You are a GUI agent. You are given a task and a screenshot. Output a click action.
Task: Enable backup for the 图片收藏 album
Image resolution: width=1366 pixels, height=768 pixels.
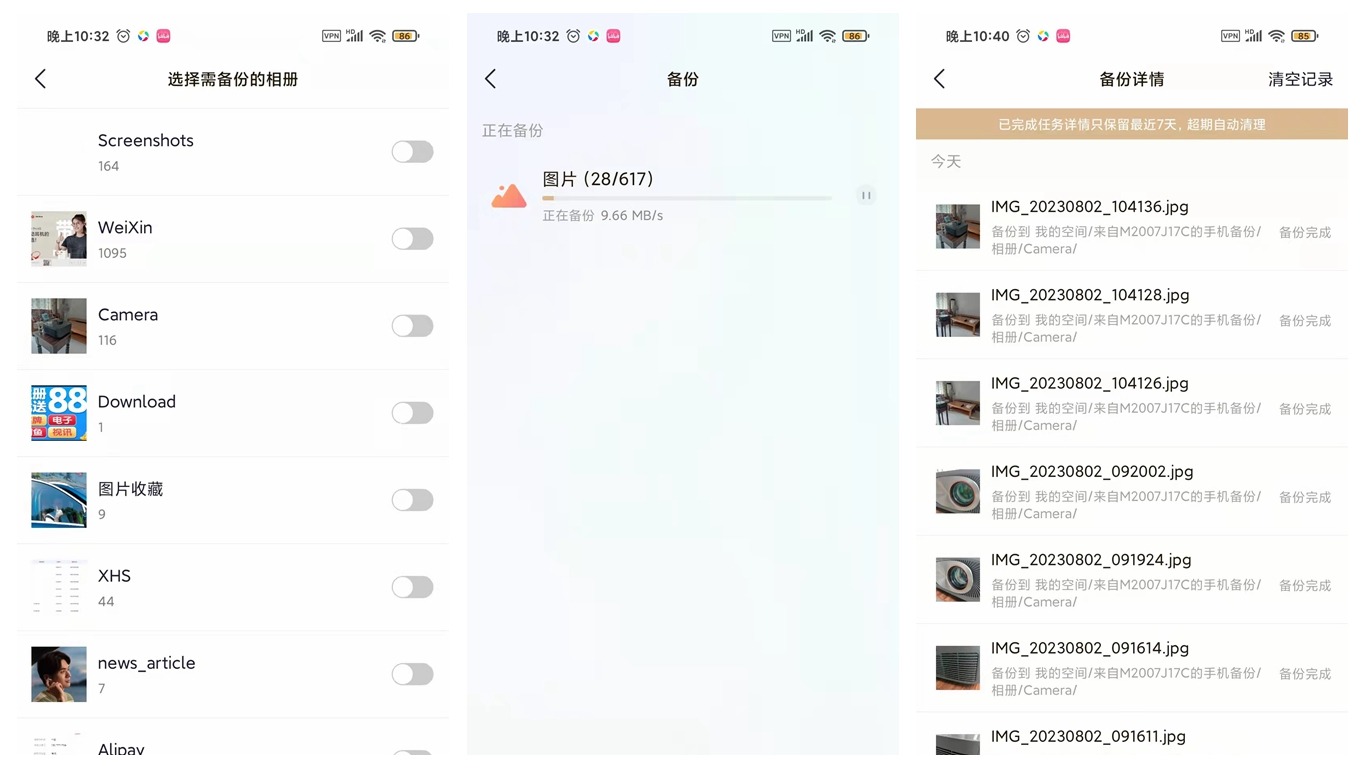click(x=412, y=500)
